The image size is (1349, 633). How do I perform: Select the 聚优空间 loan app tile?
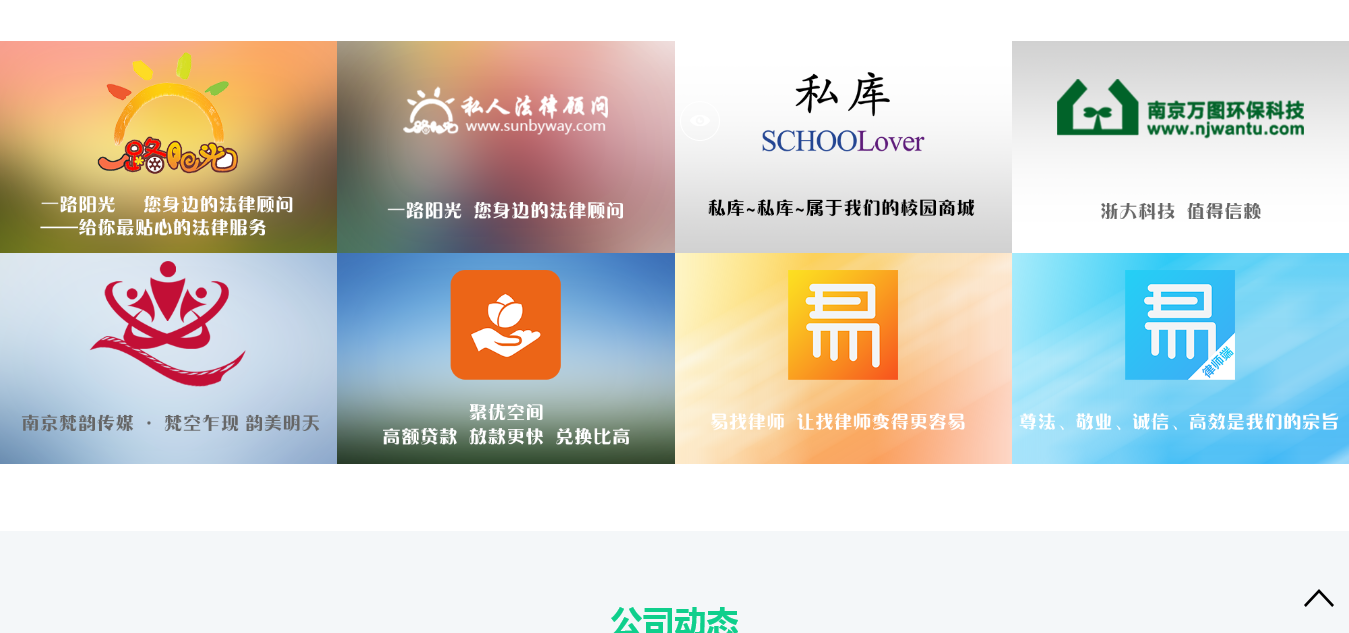click(x=505, y=358)
